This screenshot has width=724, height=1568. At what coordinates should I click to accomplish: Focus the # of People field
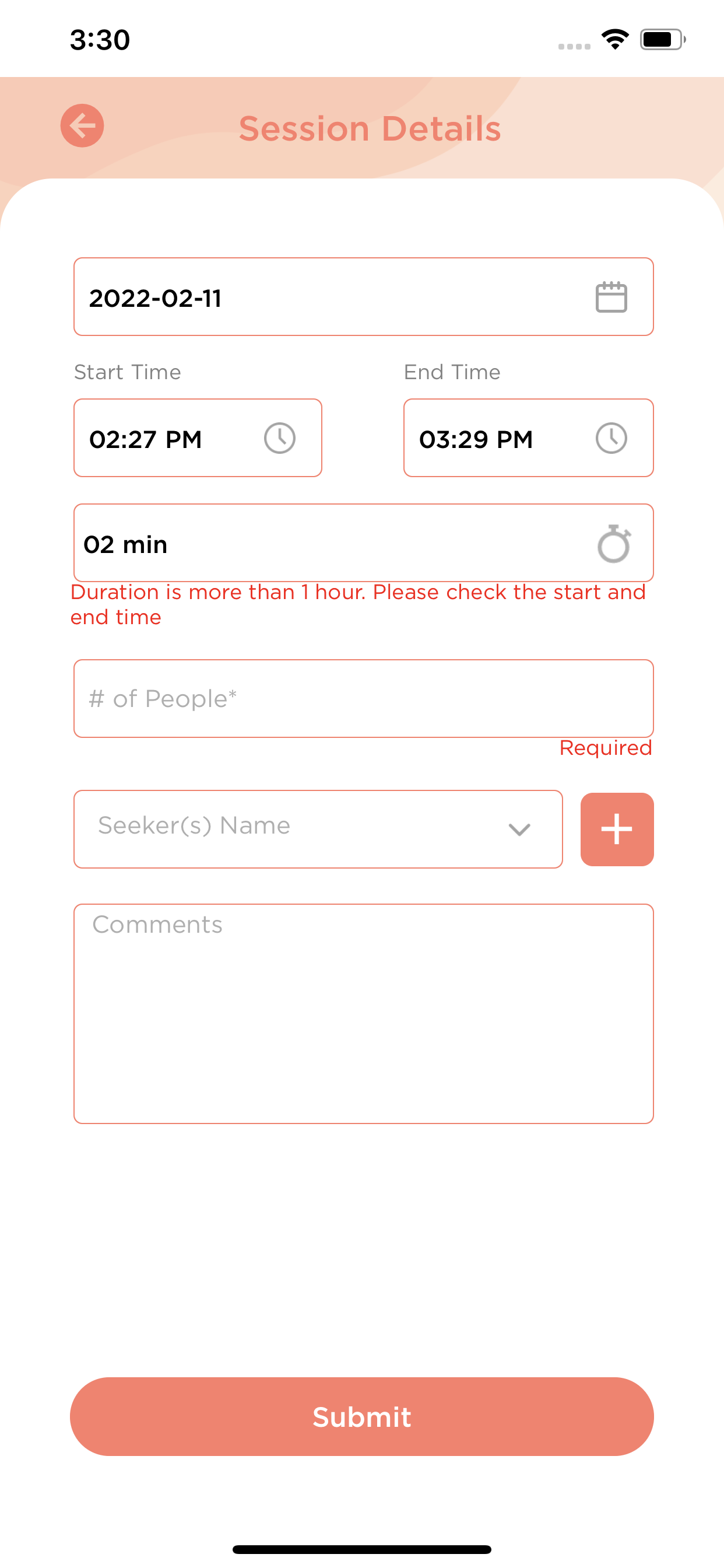pos(363,698)
